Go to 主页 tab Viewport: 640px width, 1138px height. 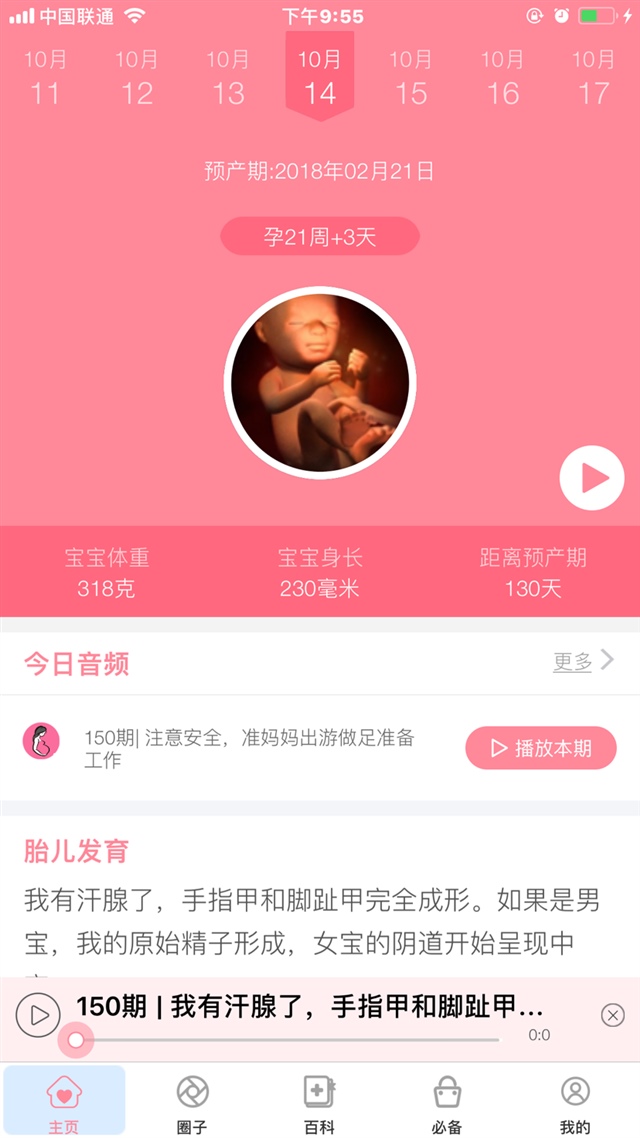click(64, 1104)
